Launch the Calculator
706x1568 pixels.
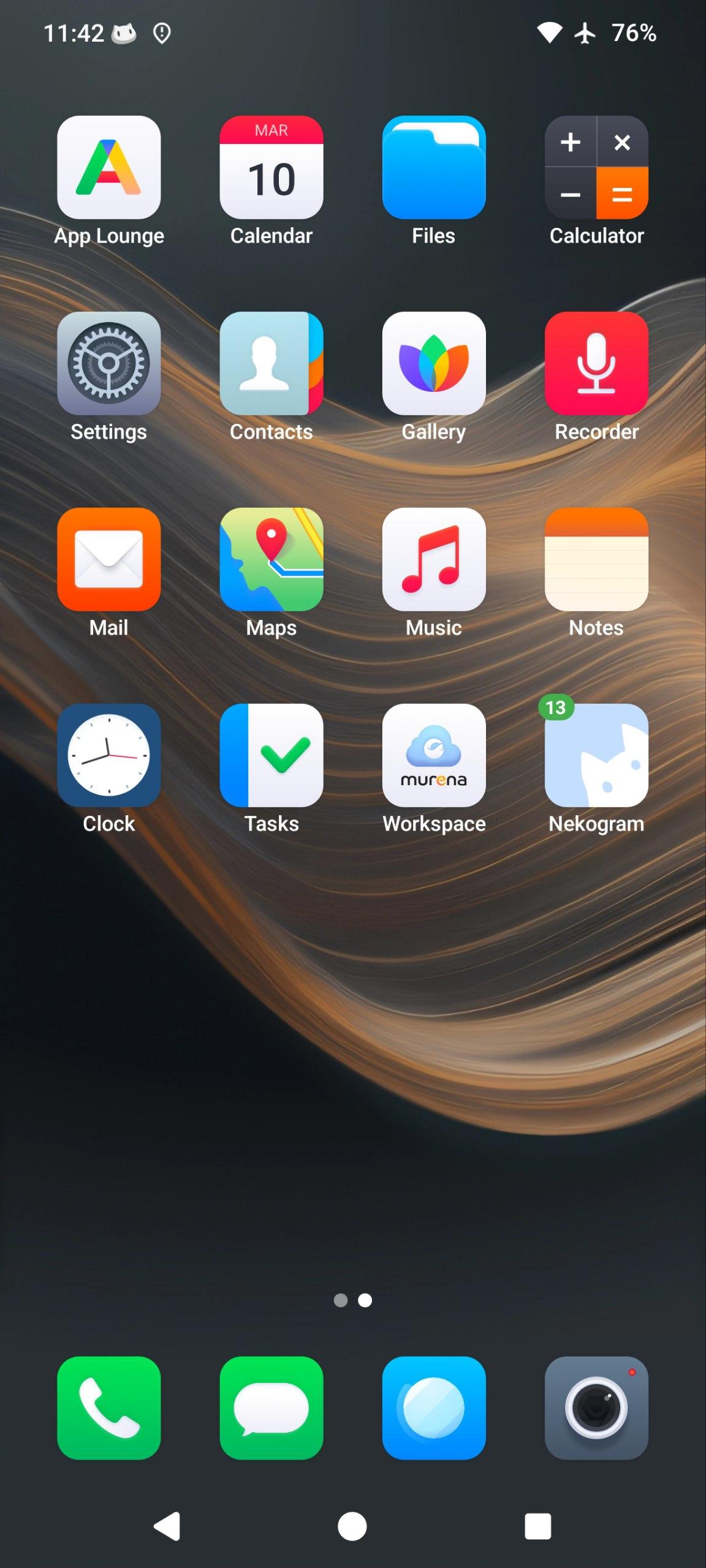(x=596, y=167)
